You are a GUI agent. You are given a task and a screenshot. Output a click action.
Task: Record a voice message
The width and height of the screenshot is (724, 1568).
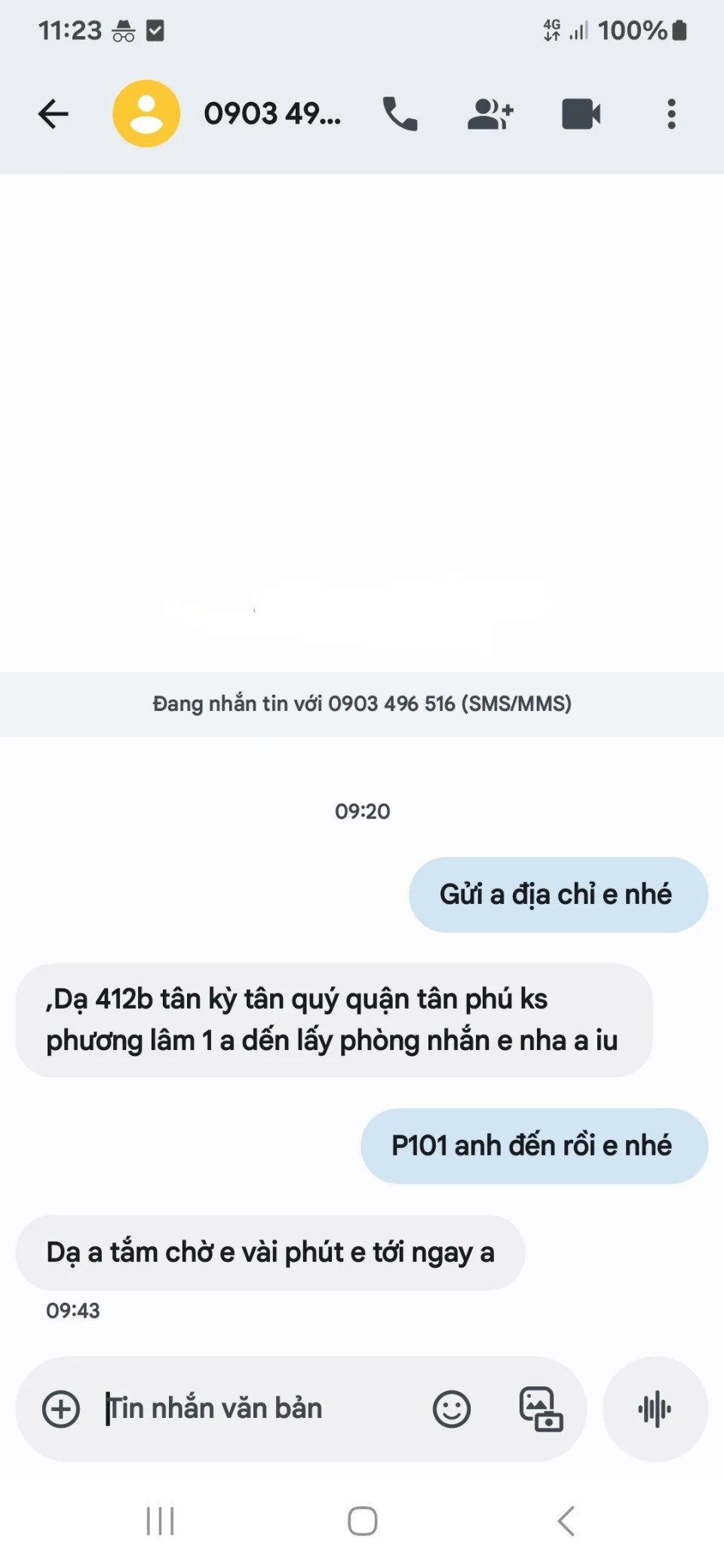click(x=655, y=1409)
